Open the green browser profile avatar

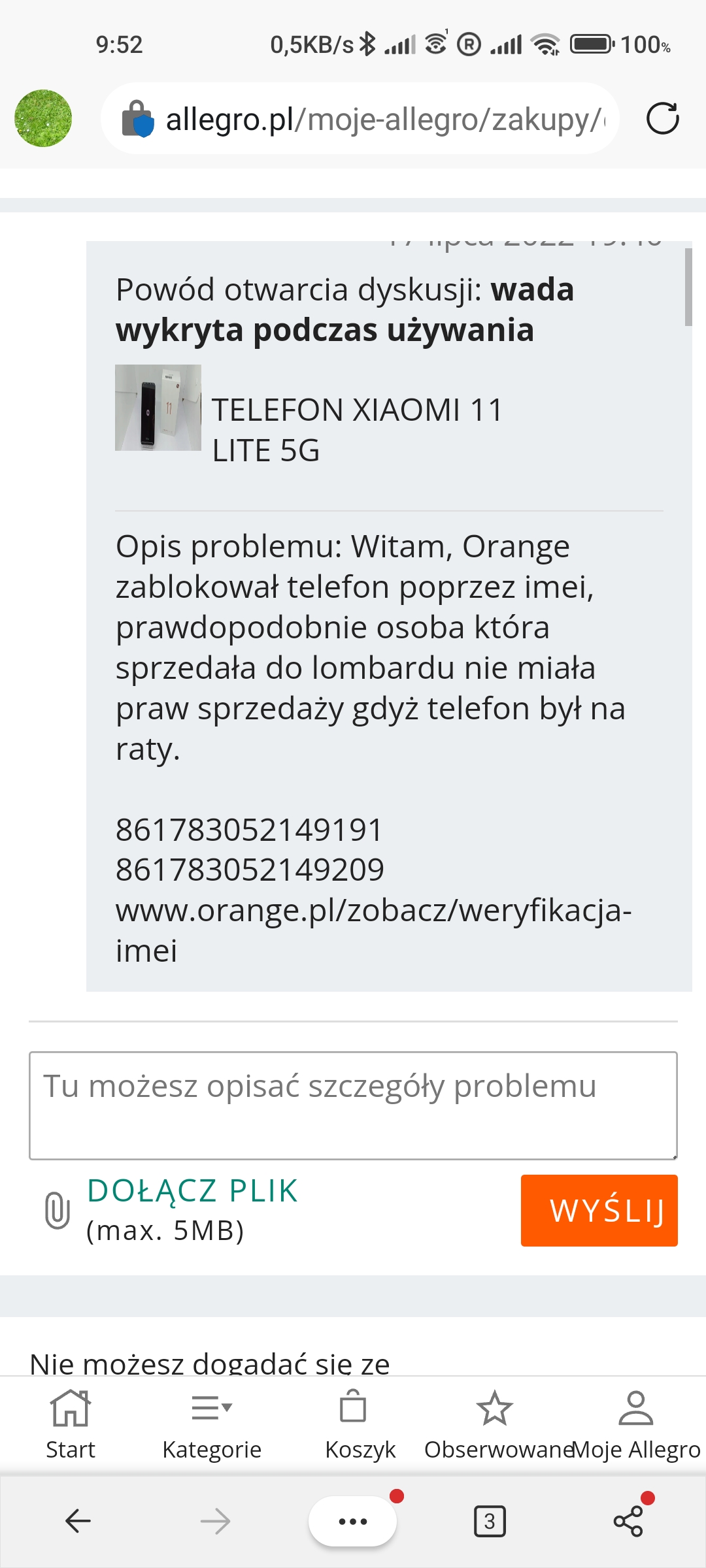point(43,118)
